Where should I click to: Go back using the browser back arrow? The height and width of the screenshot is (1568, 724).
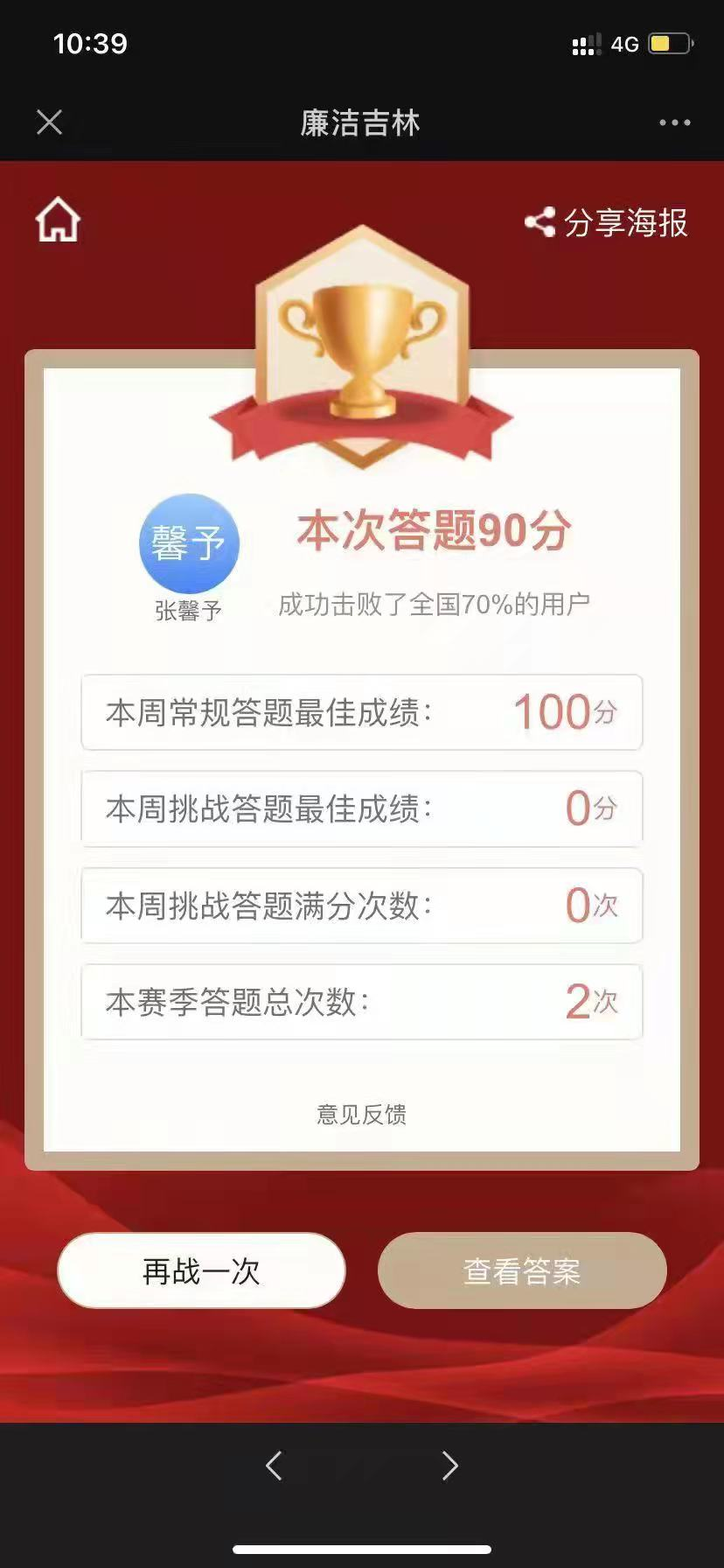274,1465
